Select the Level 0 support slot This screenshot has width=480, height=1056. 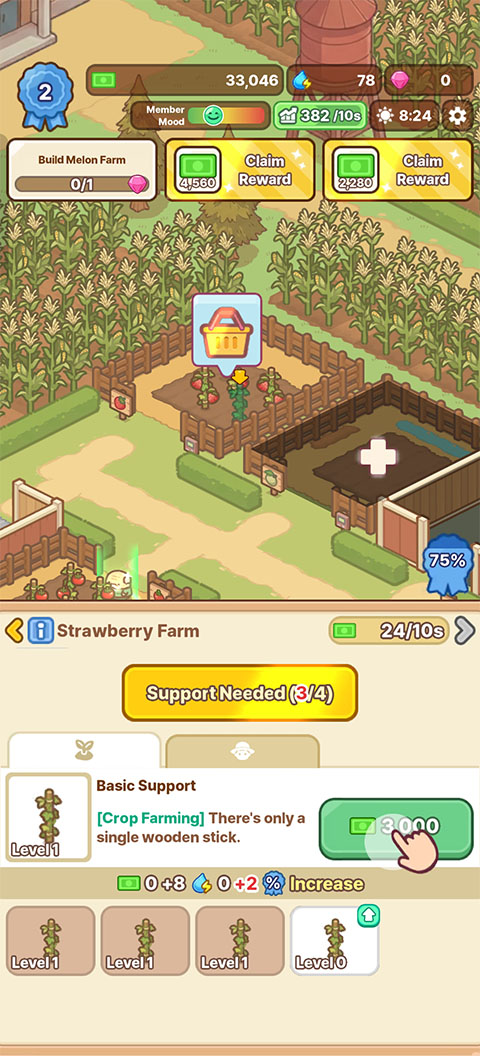335,940
